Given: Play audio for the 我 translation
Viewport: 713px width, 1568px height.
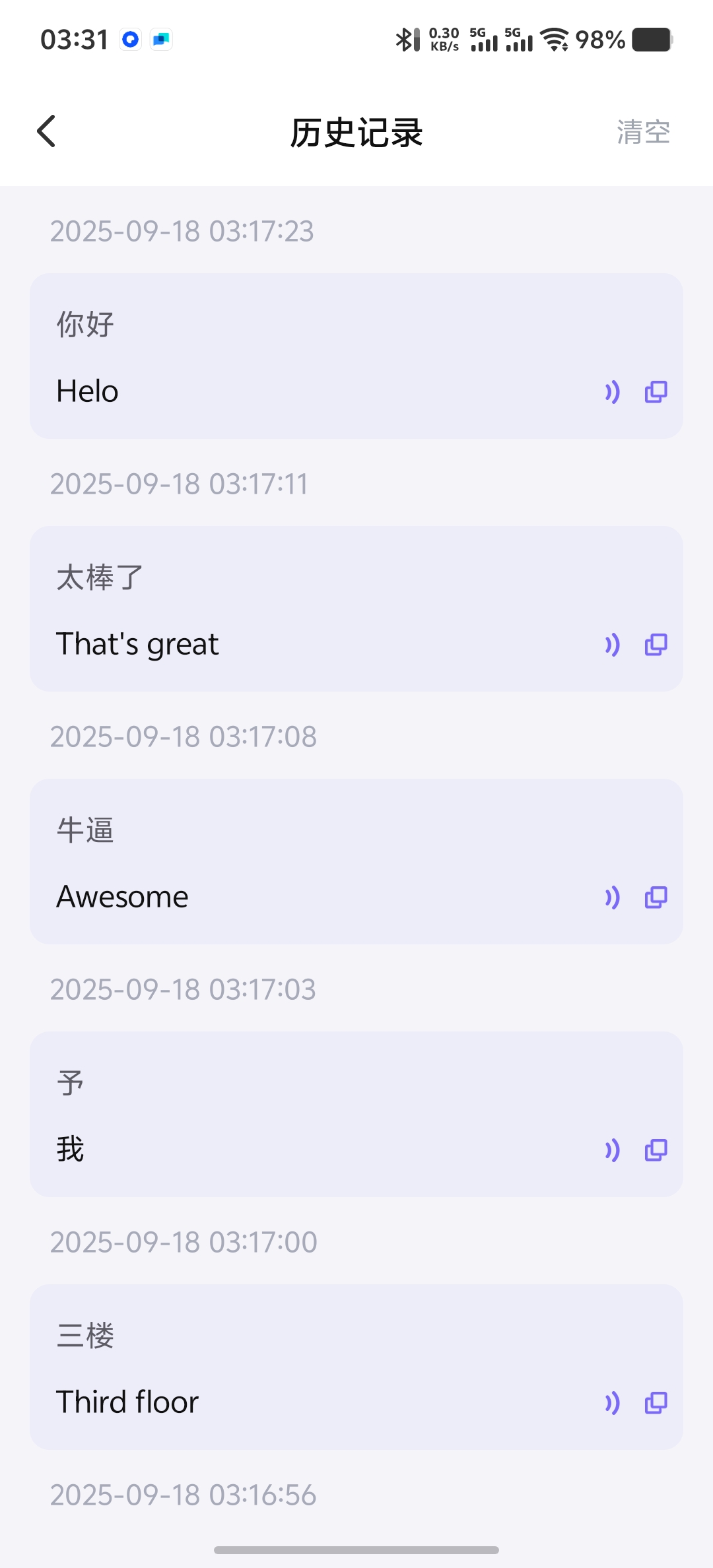Looking at the screenshot, I should 613,1150.
